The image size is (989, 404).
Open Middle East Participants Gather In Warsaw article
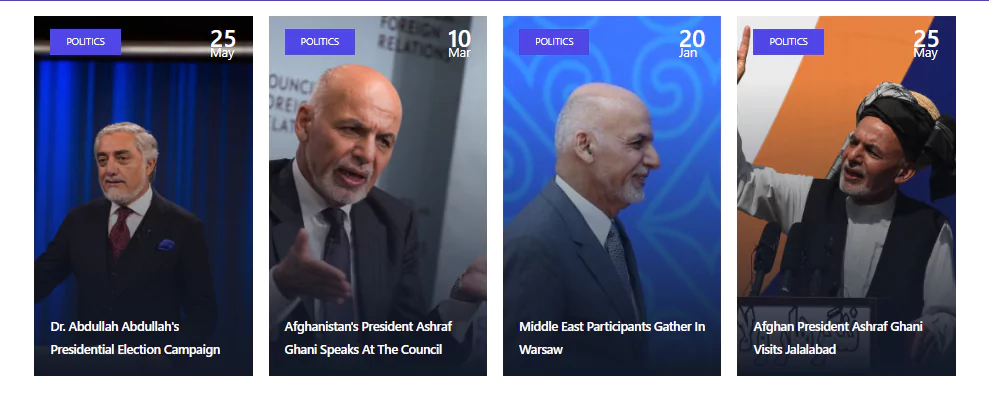point(612,338)
